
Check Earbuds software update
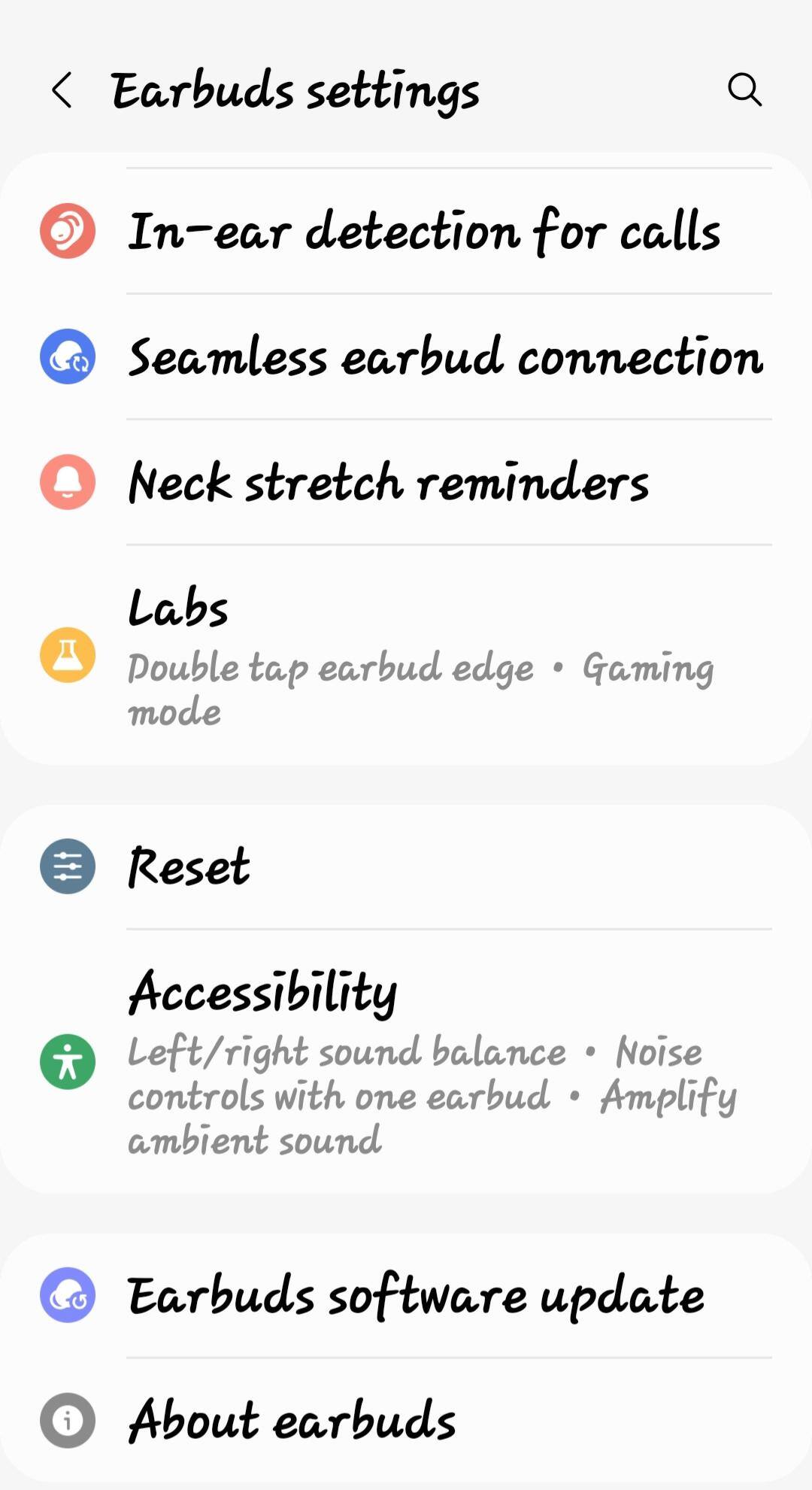click(416, 1295)
